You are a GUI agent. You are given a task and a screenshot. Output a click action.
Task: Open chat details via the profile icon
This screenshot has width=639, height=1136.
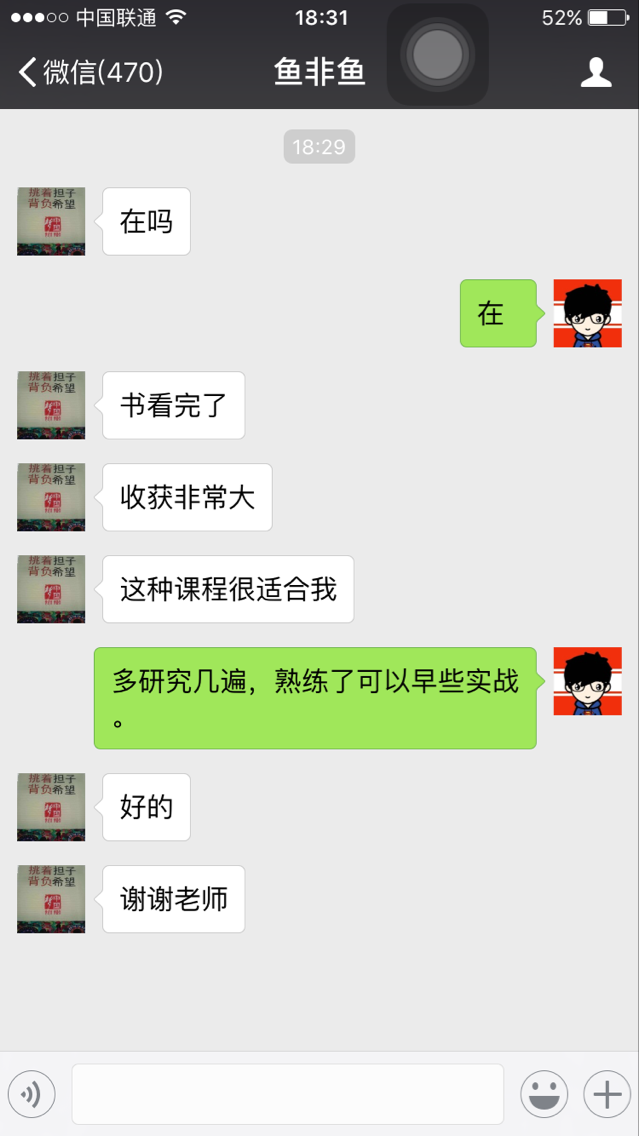tap(596, 72)
